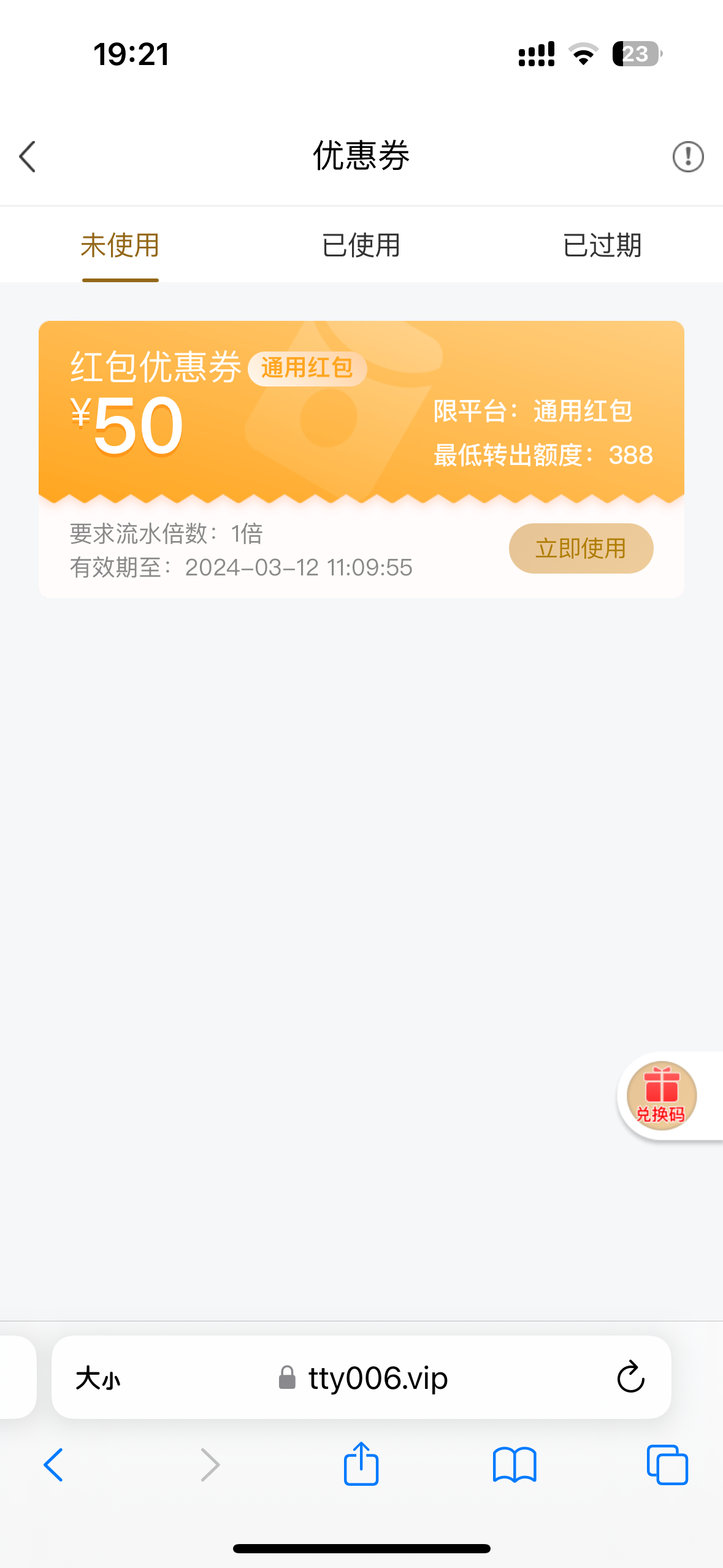Open Safari bookmarks icon
The image size is (723, 1568).
coord(515,1465)
